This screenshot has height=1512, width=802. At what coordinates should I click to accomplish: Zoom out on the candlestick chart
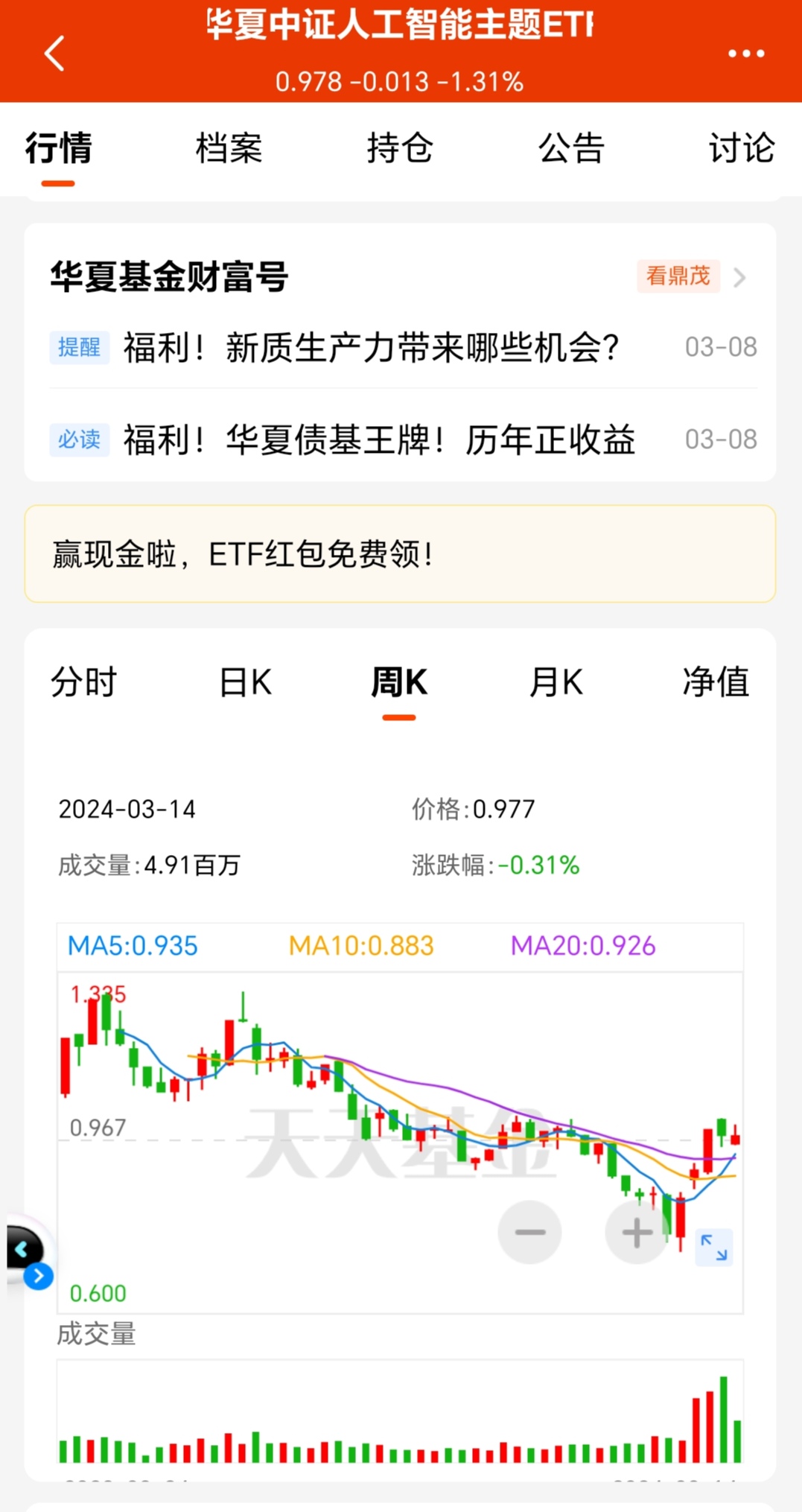[x=529, y=1233]
